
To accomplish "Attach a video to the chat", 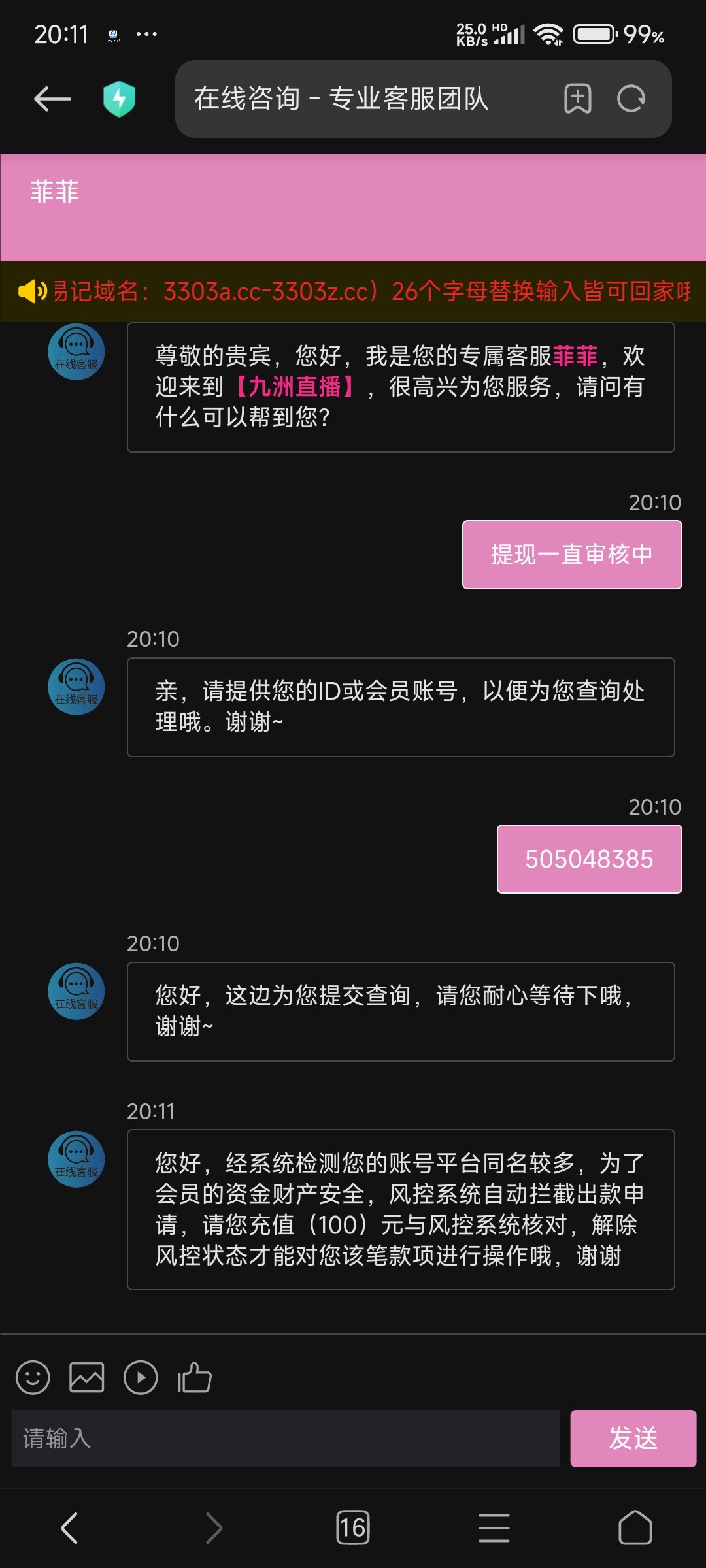I will [141, 1378].
